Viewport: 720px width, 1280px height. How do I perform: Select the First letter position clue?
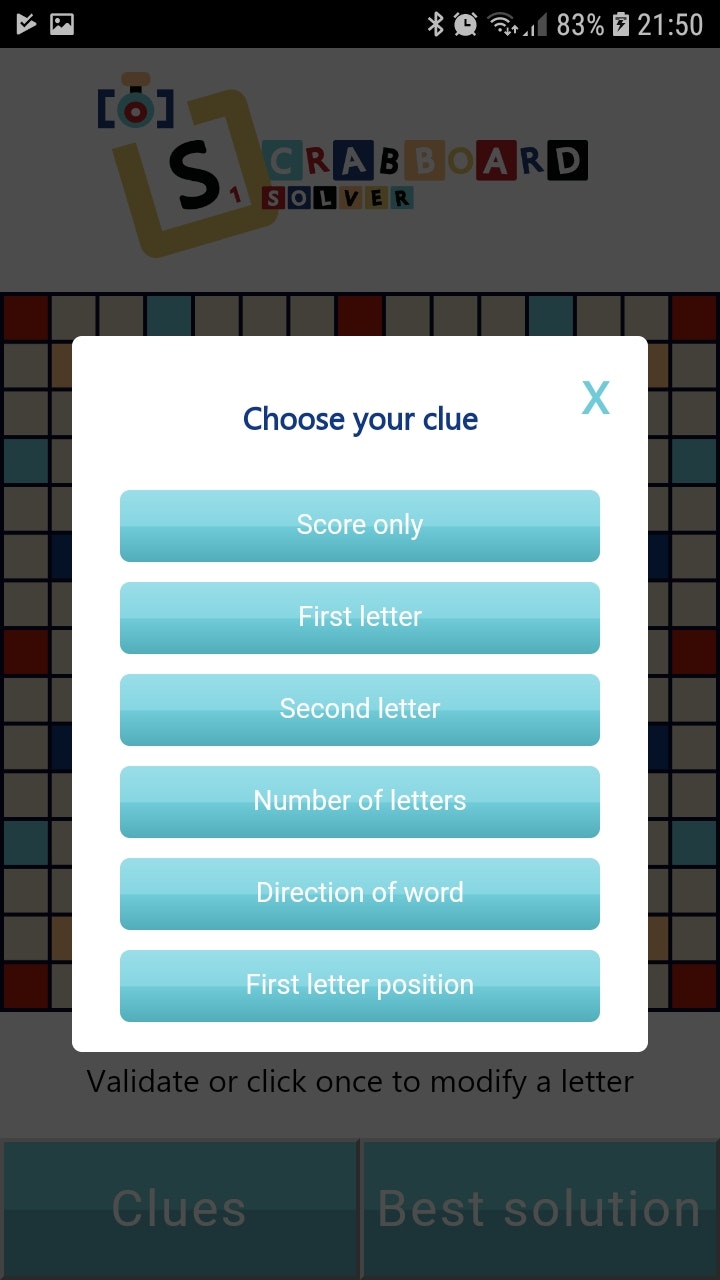click(359, 985)
